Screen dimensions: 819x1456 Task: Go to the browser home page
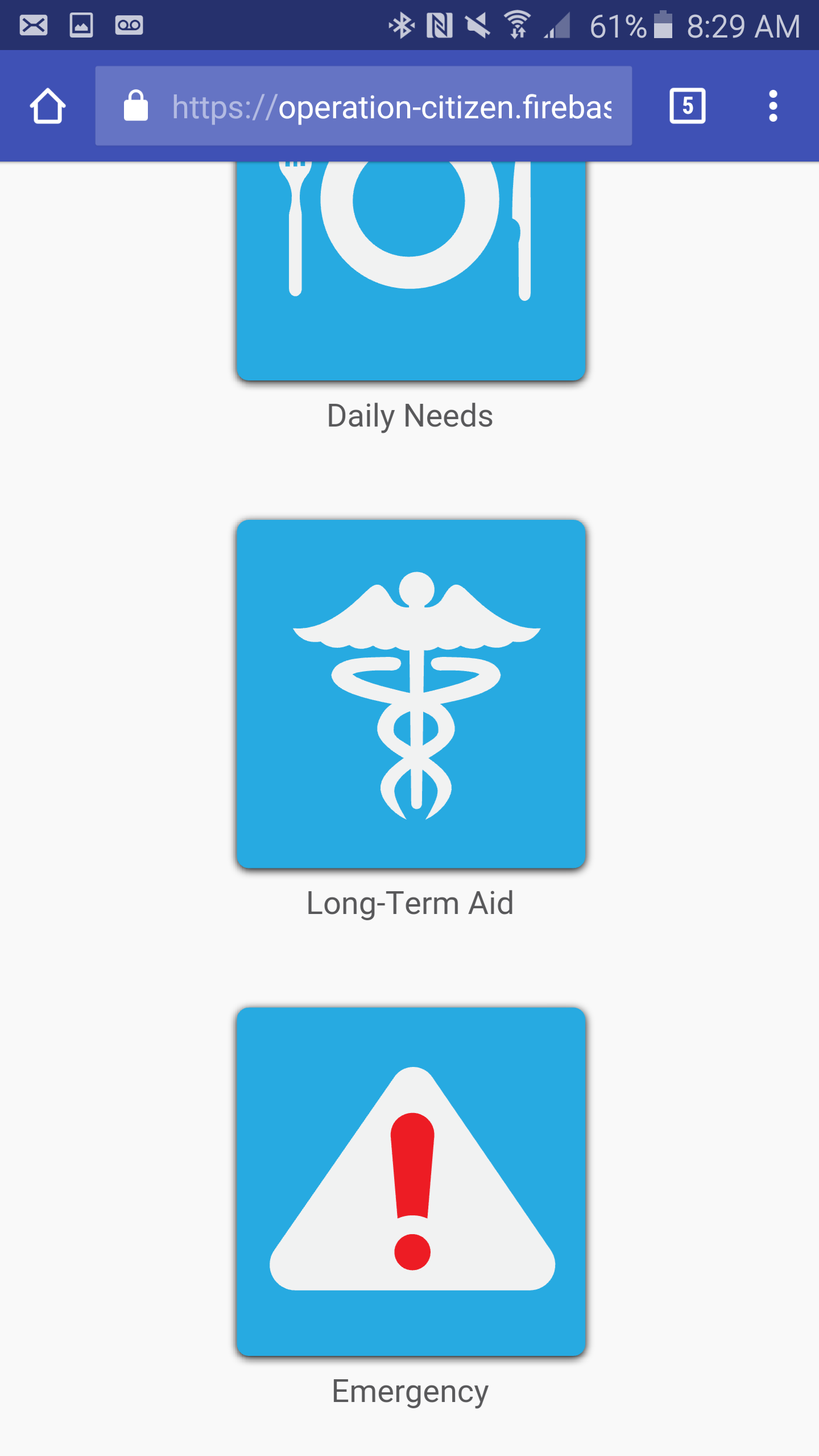click(x=48, y=106)
